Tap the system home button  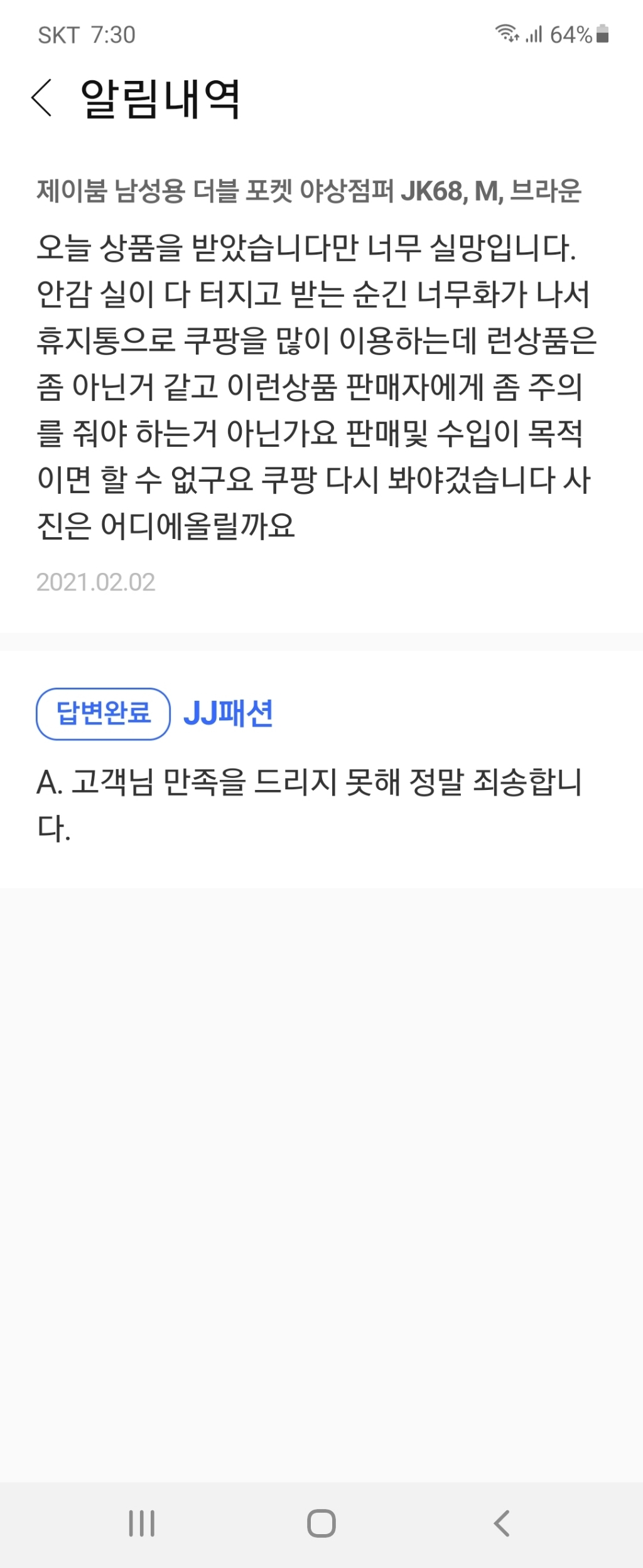point(321,1523)
